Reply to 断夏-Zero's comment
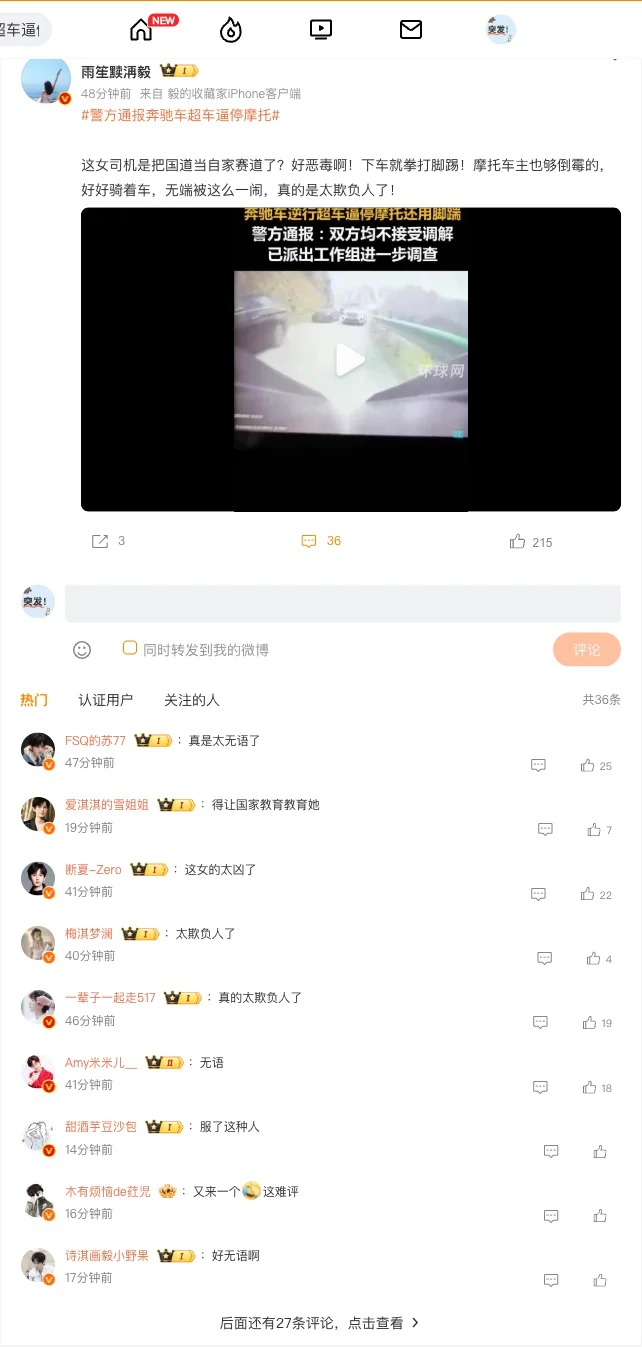Viewport: 642px width, 1347px height. [538, 894]
